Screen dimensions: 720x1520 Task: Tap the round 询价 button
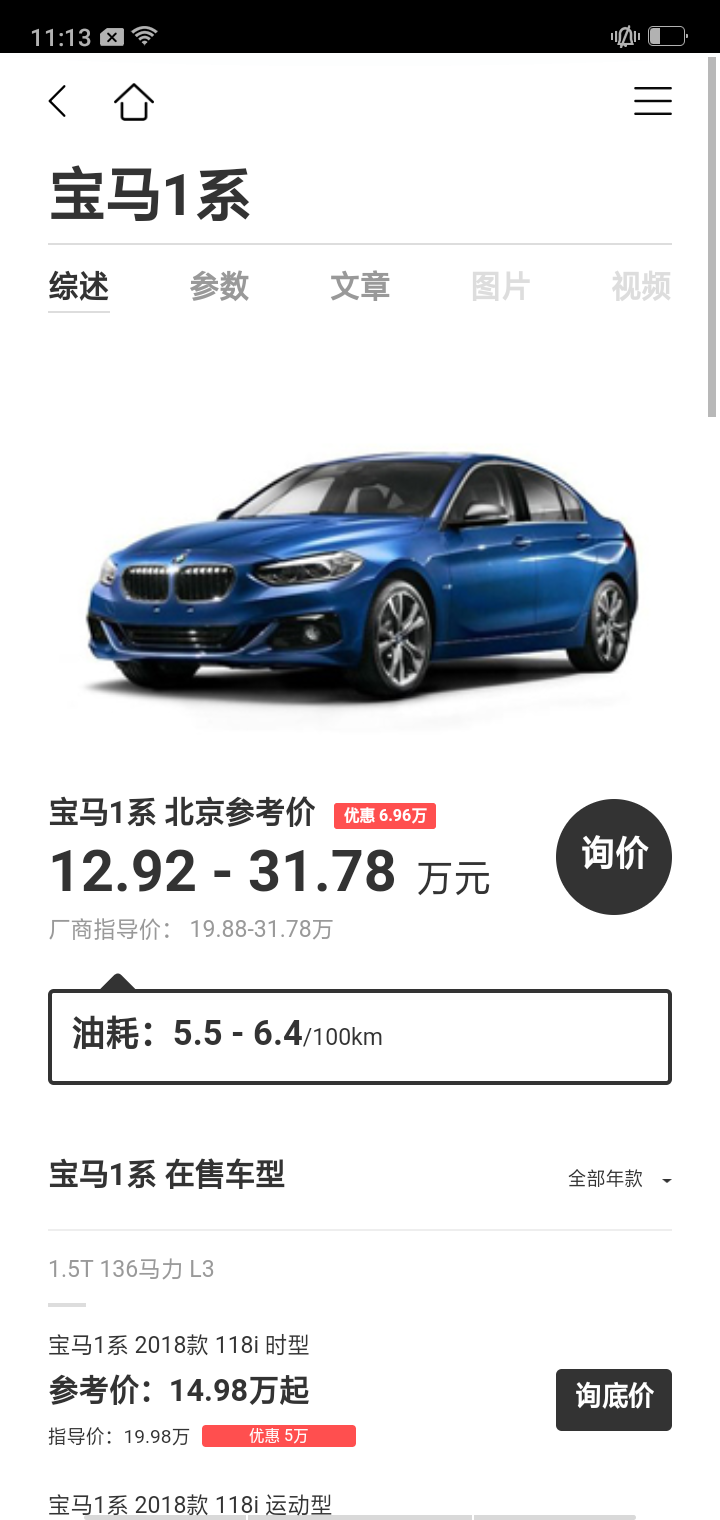click(x=613, y=856)
